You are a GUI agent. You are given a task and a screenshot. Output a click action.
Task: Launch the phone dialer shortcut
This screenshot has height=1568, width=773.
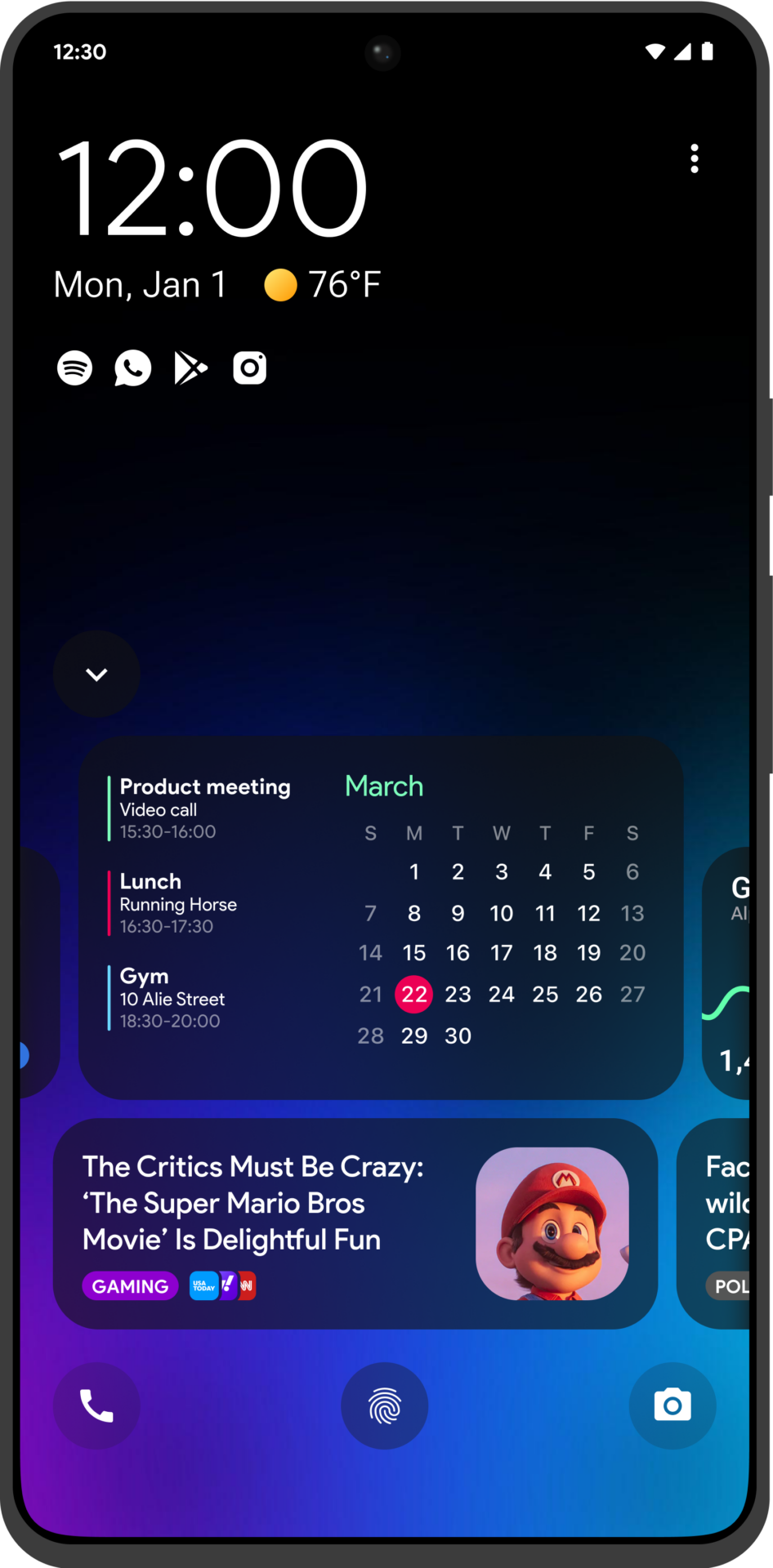[96, 1405]
